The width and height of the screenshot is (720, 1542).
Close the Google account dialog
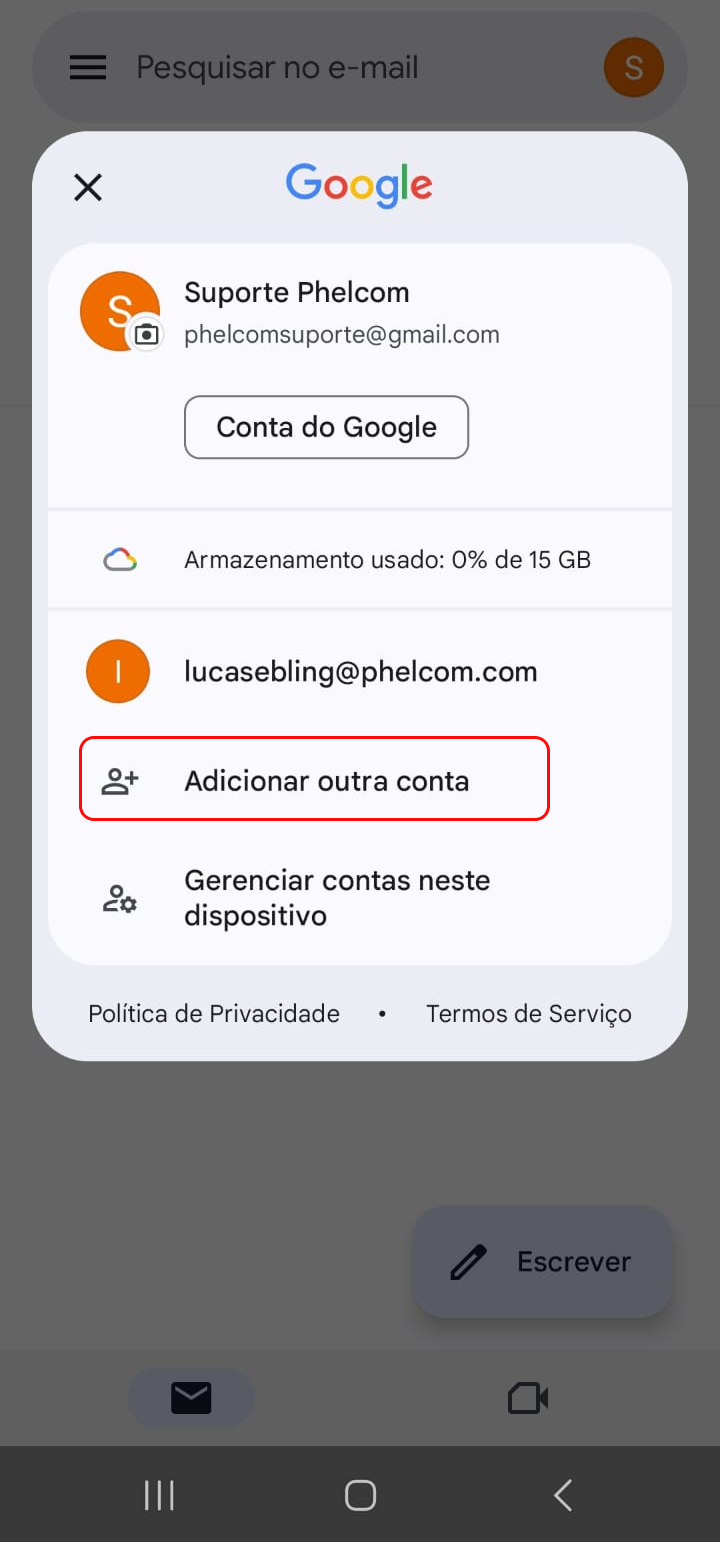tap(88, 187)
